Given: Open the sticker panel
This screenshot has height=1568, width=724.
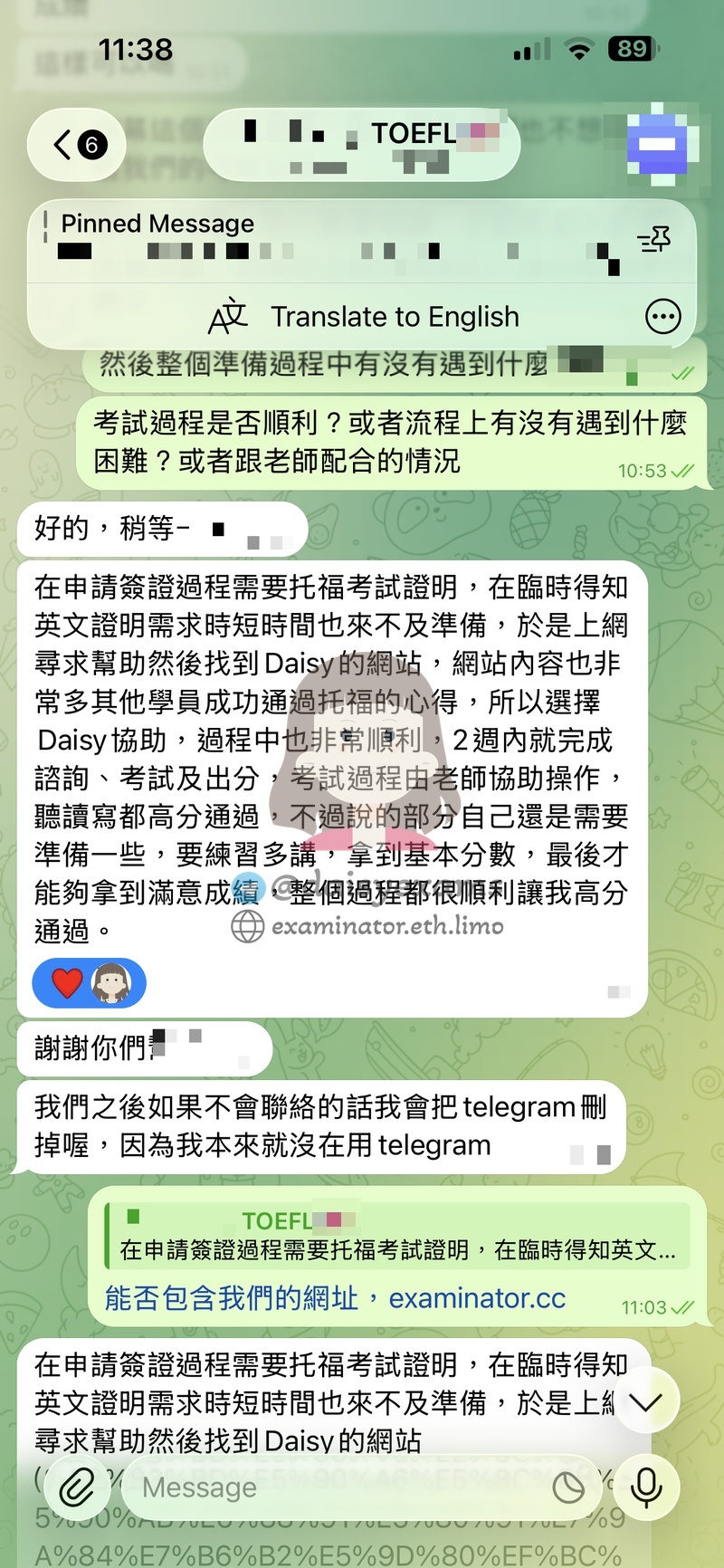Looking at the screenshot, I should pyautogui.click(x=568, y=1487).
